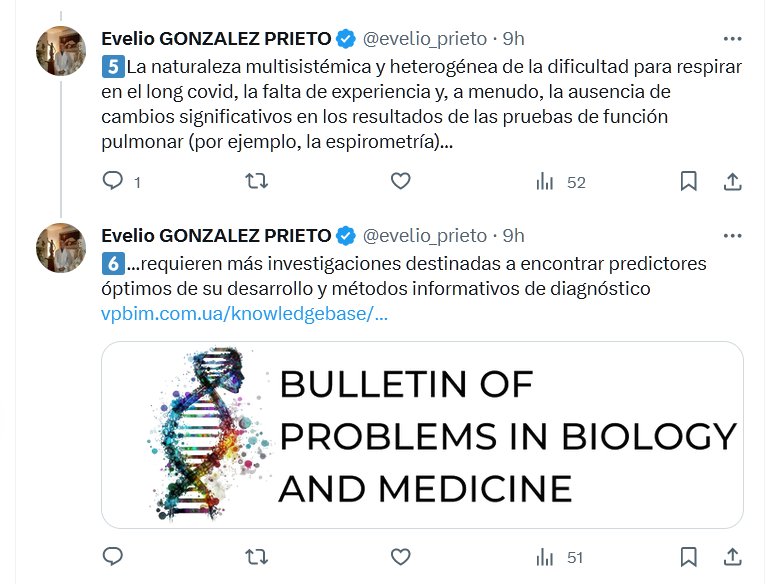This screenshot has width=784, height=584.
Task: Retweet the tweet about long covid breathing difficulty
Action: pos(257,181)
